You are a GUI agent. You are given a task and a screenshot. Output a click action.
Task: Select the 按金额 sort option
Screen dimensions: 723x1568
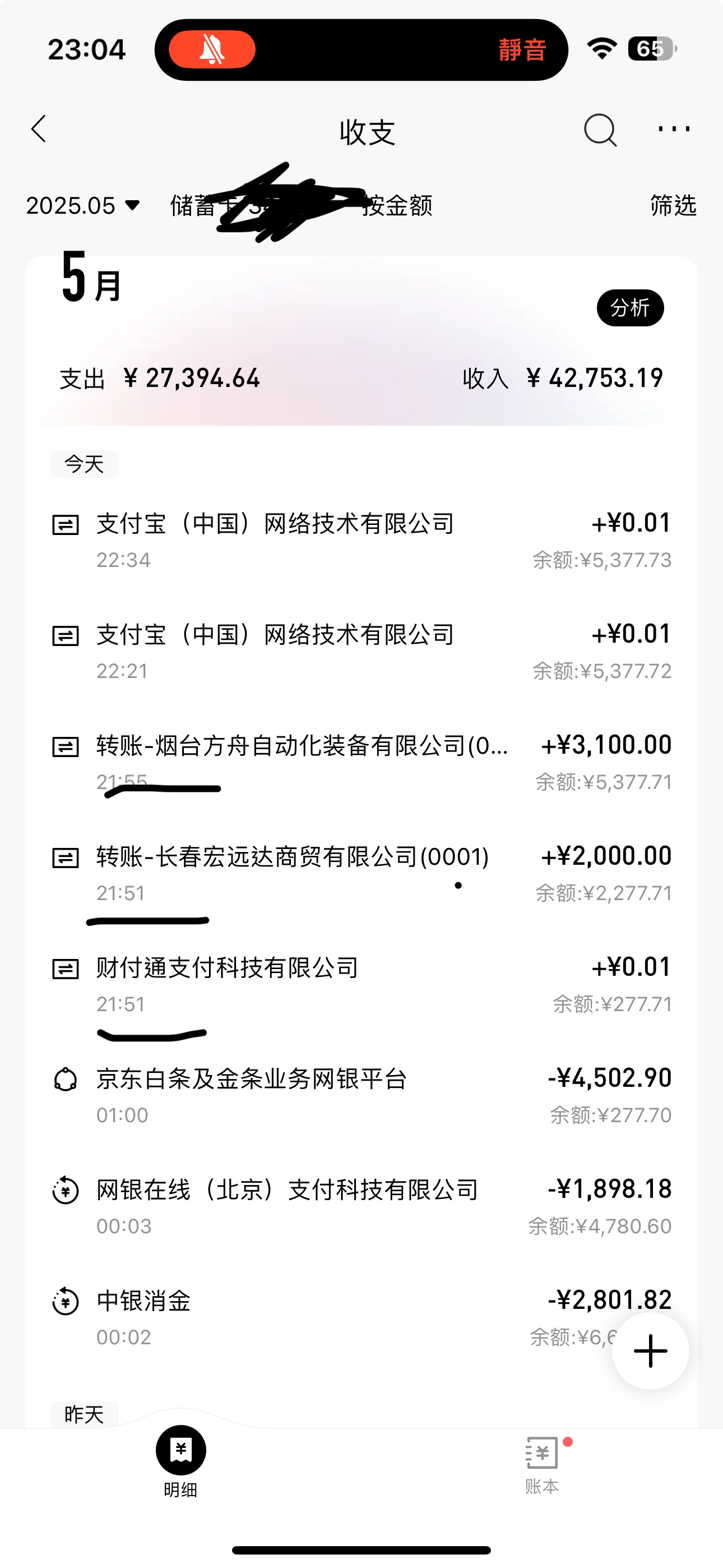point(398,206)
